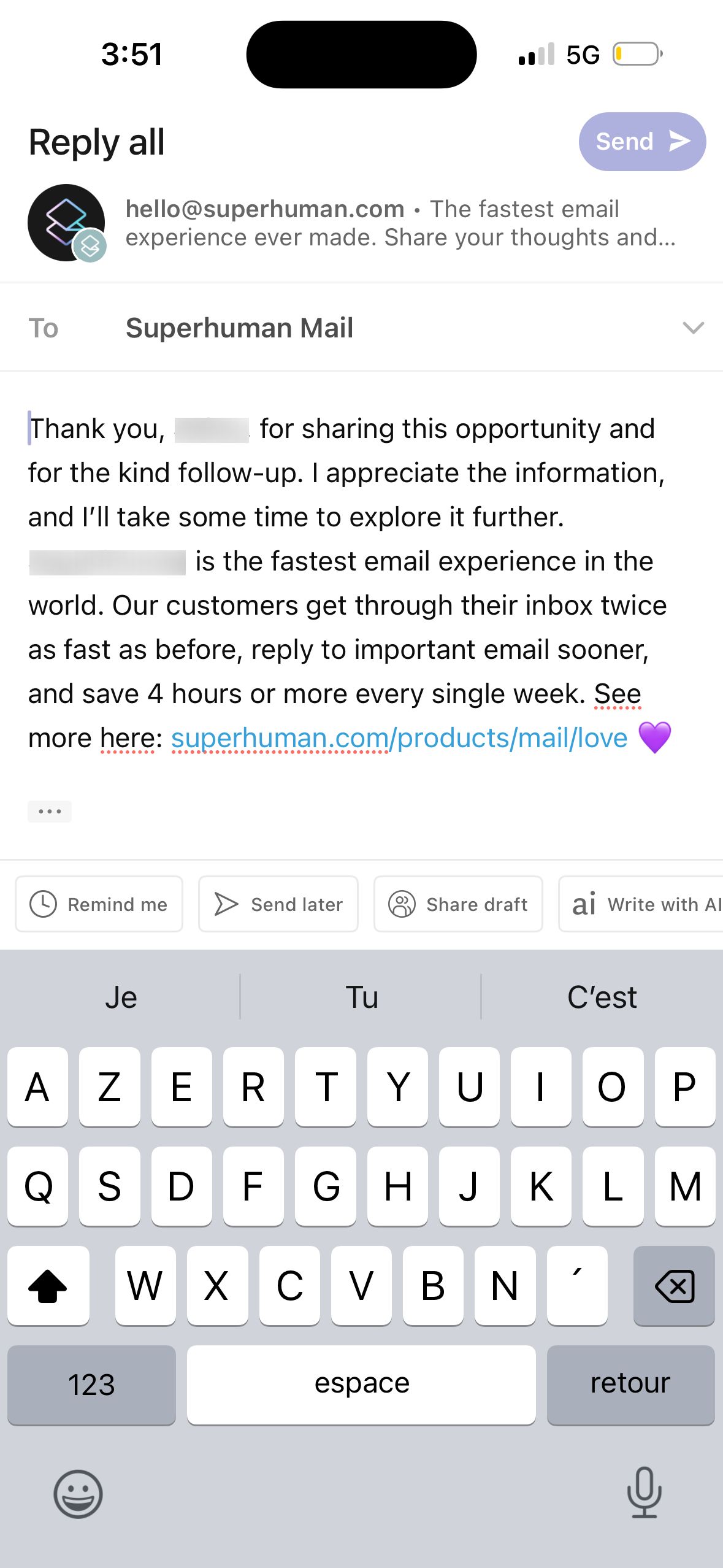Tap the Superhuman Mail recipient field

[x=239, y=327]
